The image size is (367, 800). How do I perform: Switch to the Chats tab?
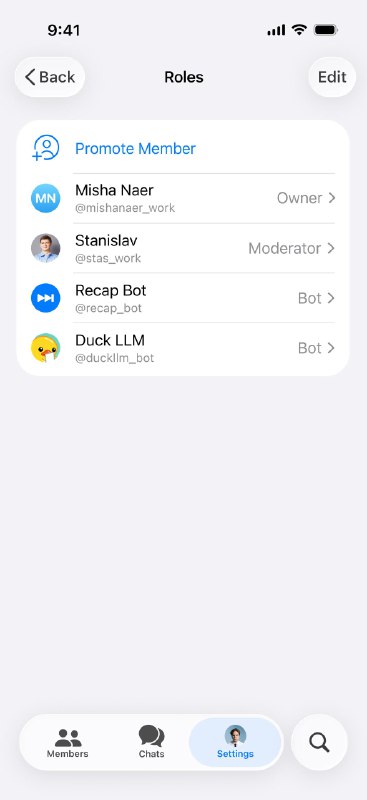(152, 742)
